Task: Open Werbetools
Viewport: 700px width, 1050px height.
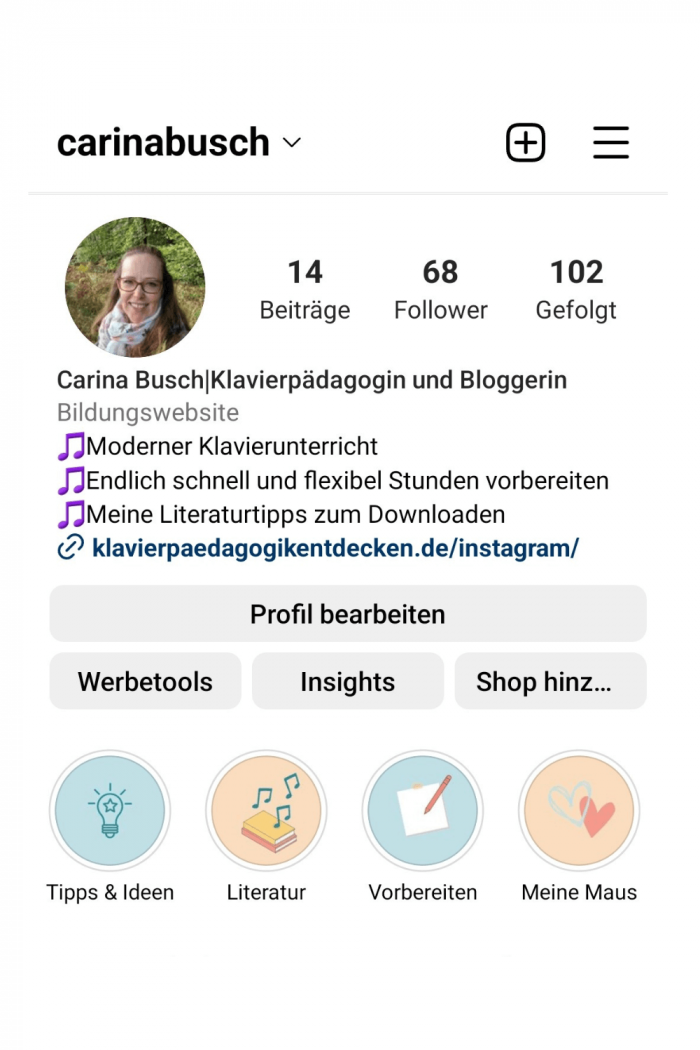Action: [145, 682]
